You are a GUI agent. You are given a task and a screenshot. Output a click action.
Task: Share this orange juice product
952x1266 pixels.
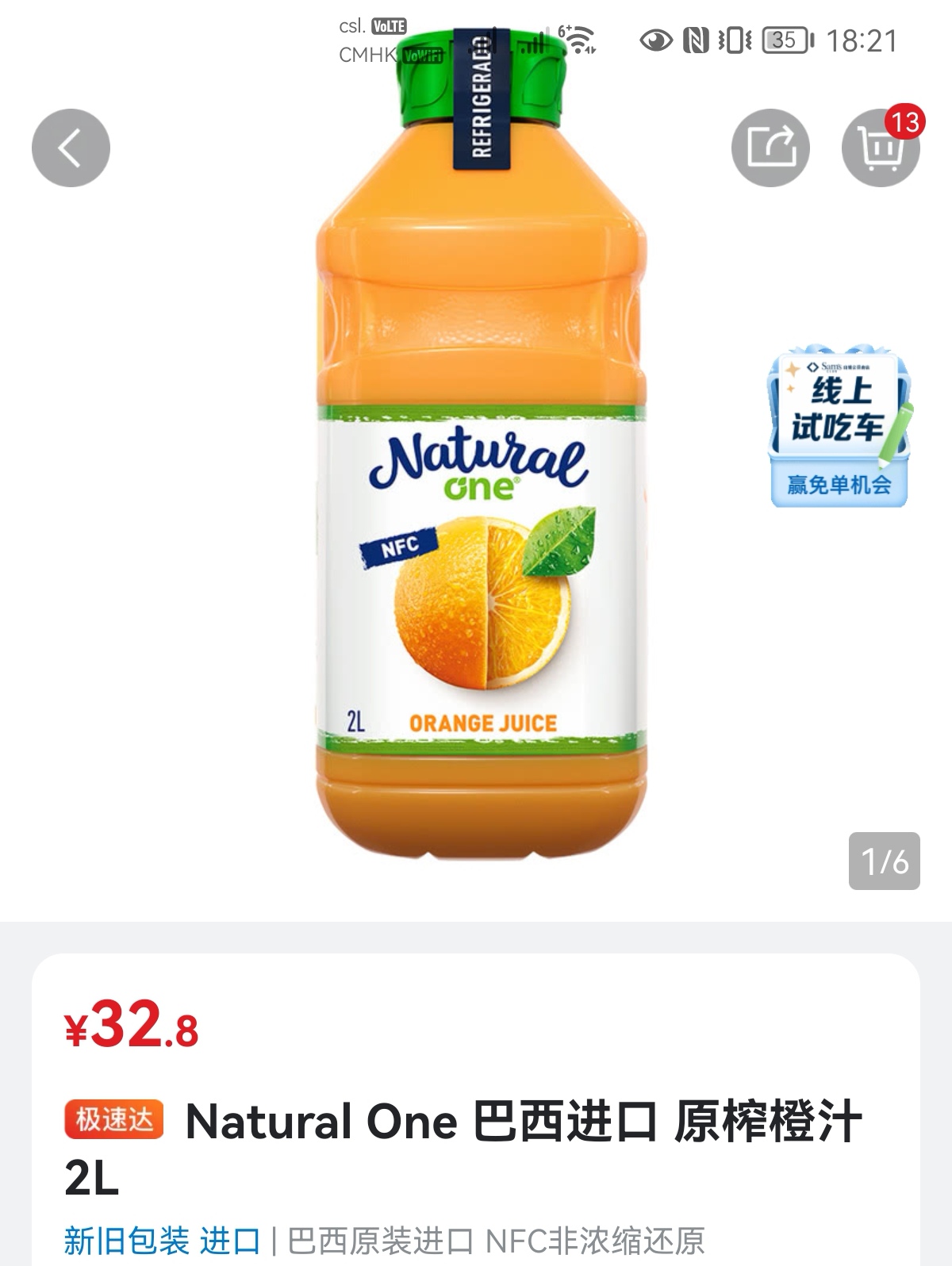pyautogui.click(x=770, y=148)
